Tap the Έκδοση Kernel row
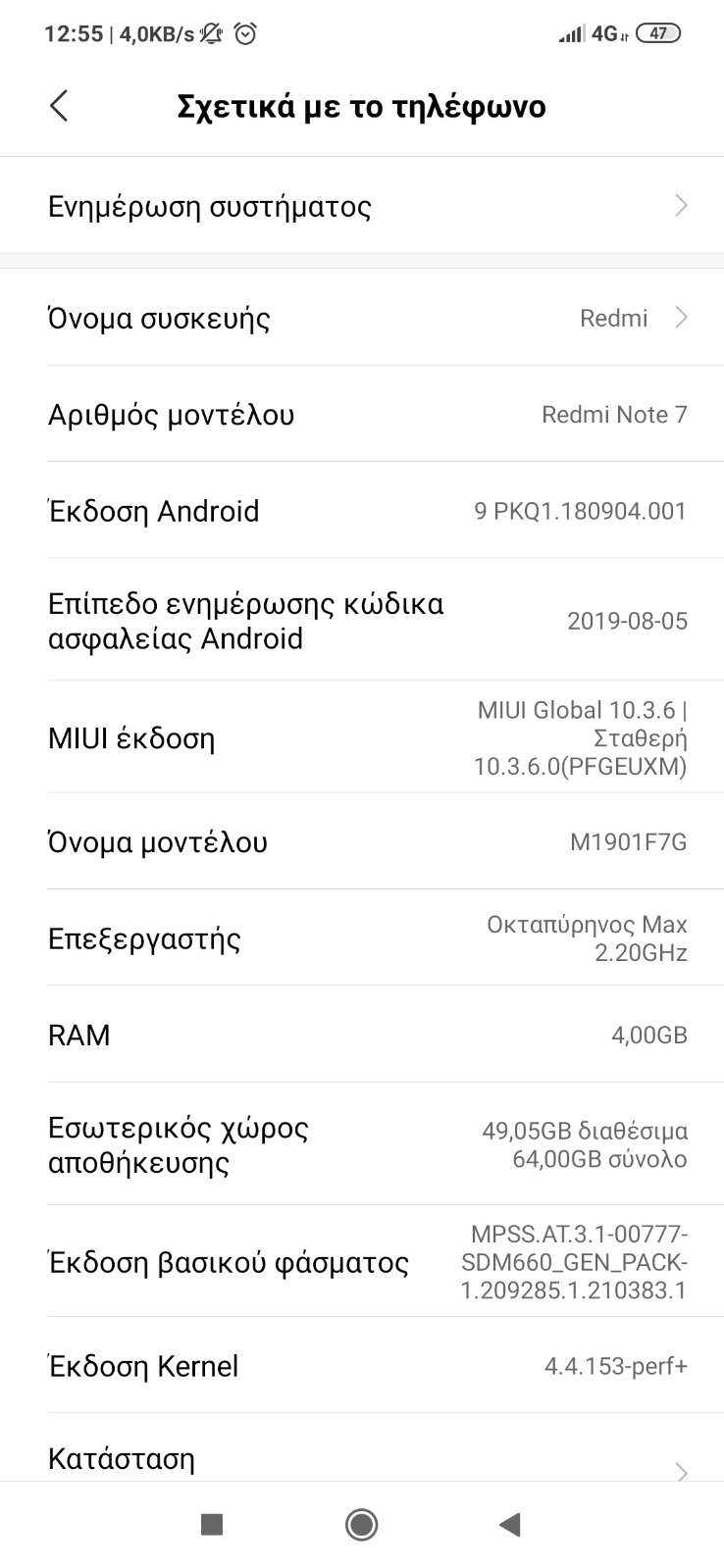The image size is (724, 1568). point(362,1366)
